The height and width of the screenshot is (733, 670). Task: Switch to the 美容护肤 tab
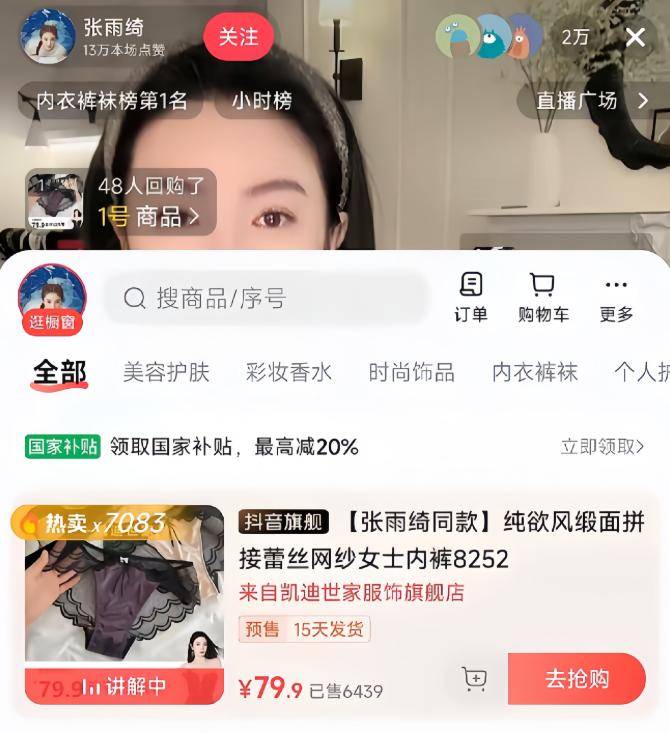tap(166, 373)
